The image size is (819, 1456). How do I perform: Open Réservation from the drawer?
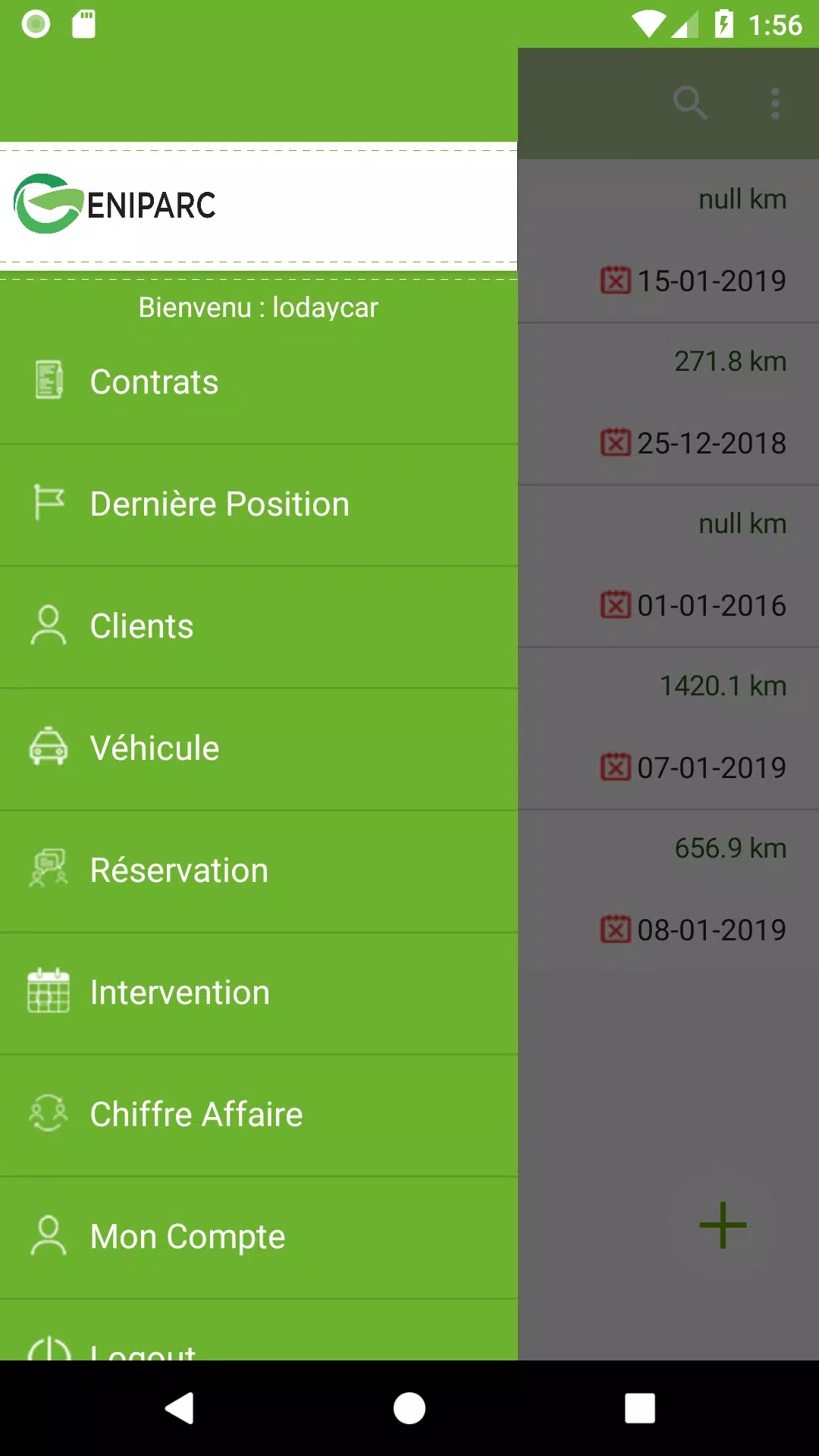(259, 871)
